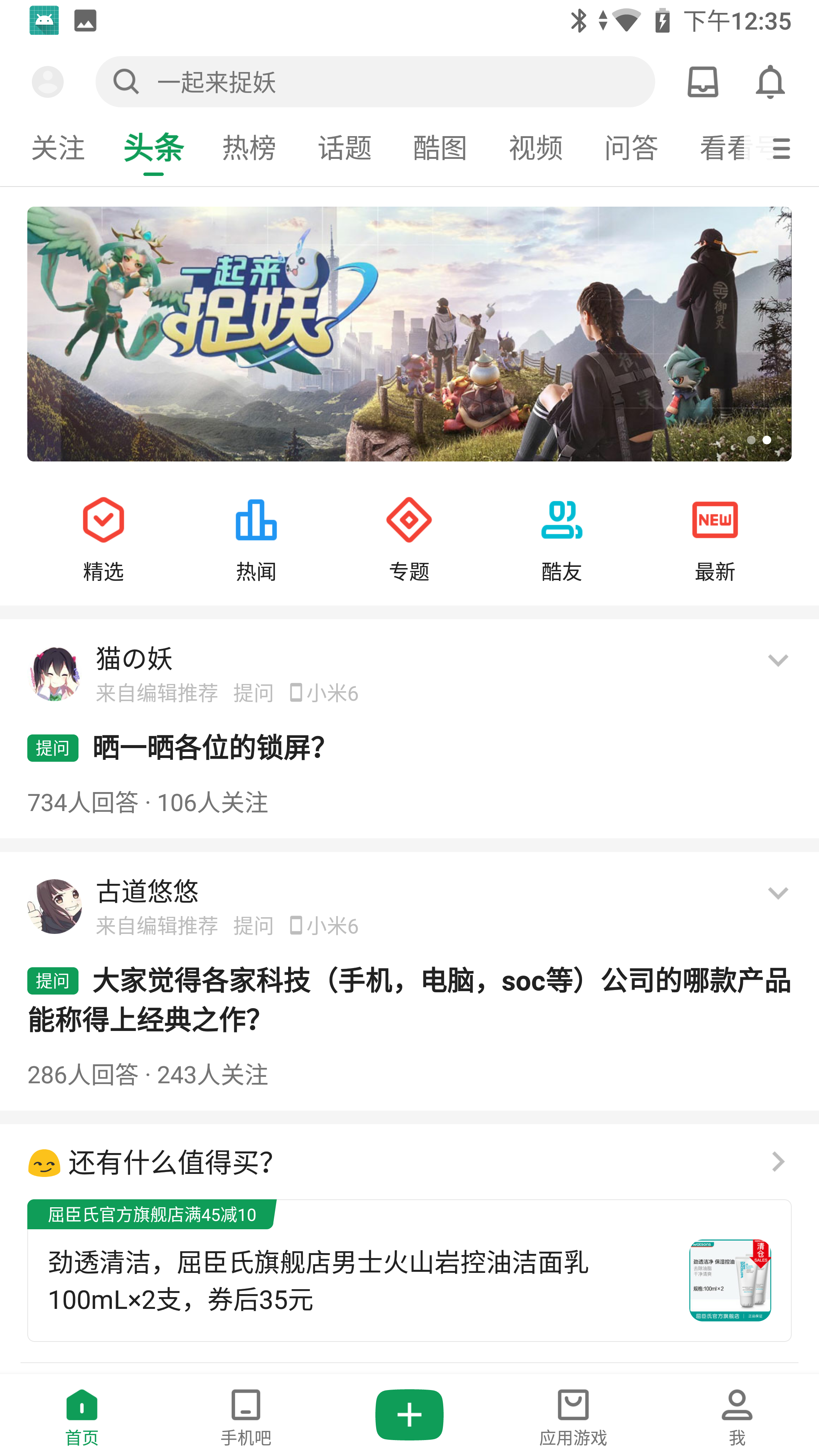
Task: Expand options on 猫の妖's post
Action: pyautogui.click(x=778, y=660)
